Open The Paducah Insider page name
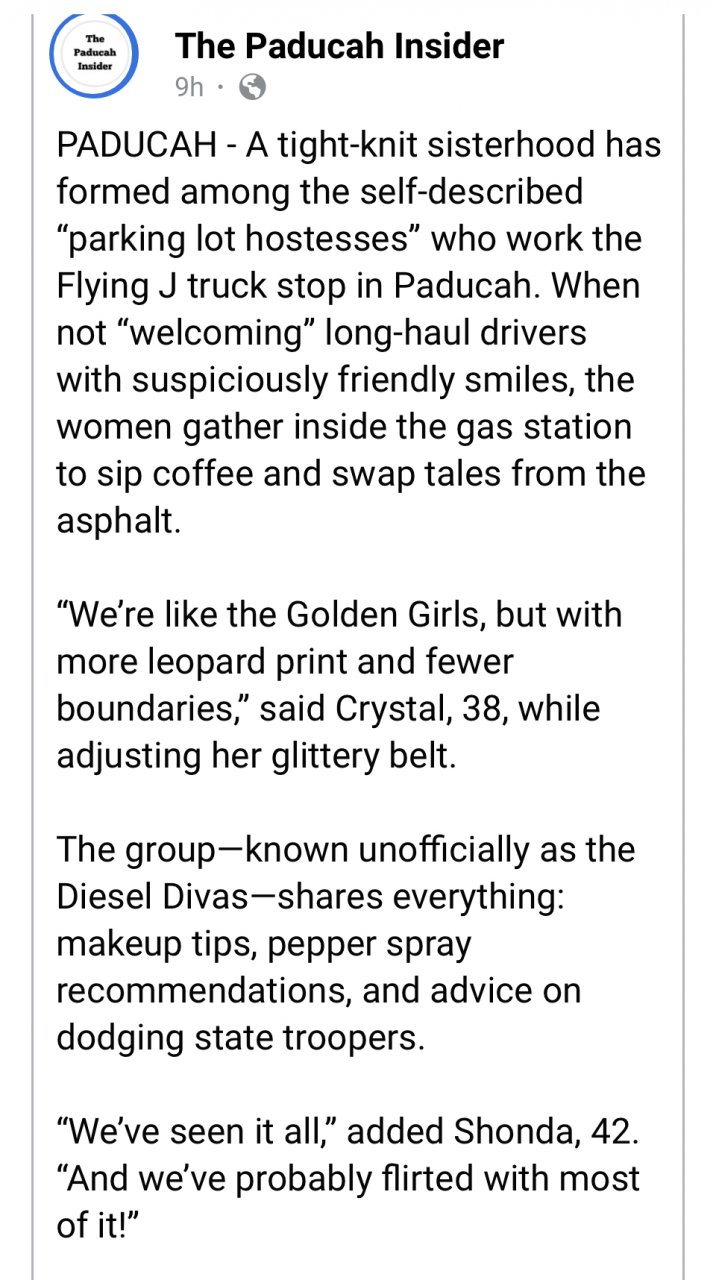 point(339,45)
